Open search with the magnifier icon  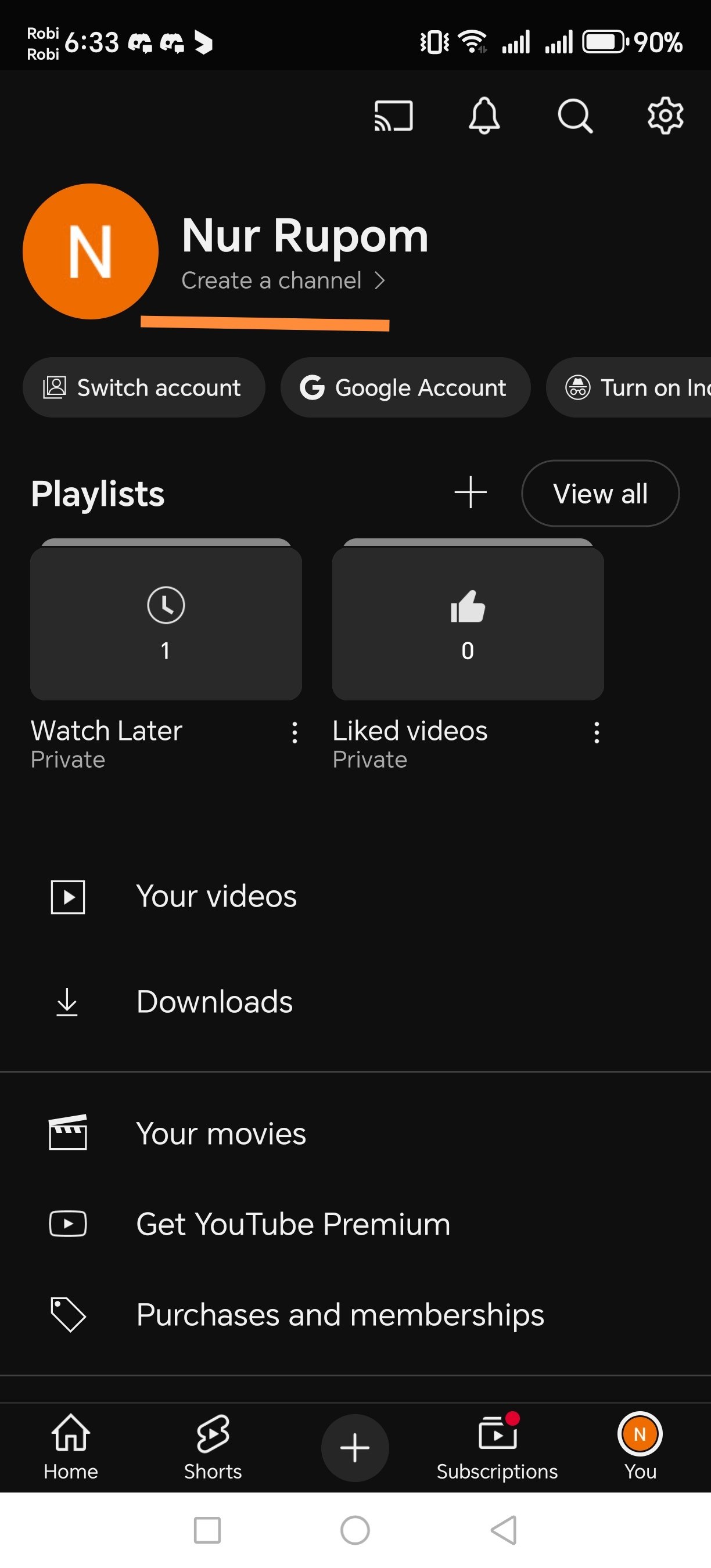(x=574, y=116)
